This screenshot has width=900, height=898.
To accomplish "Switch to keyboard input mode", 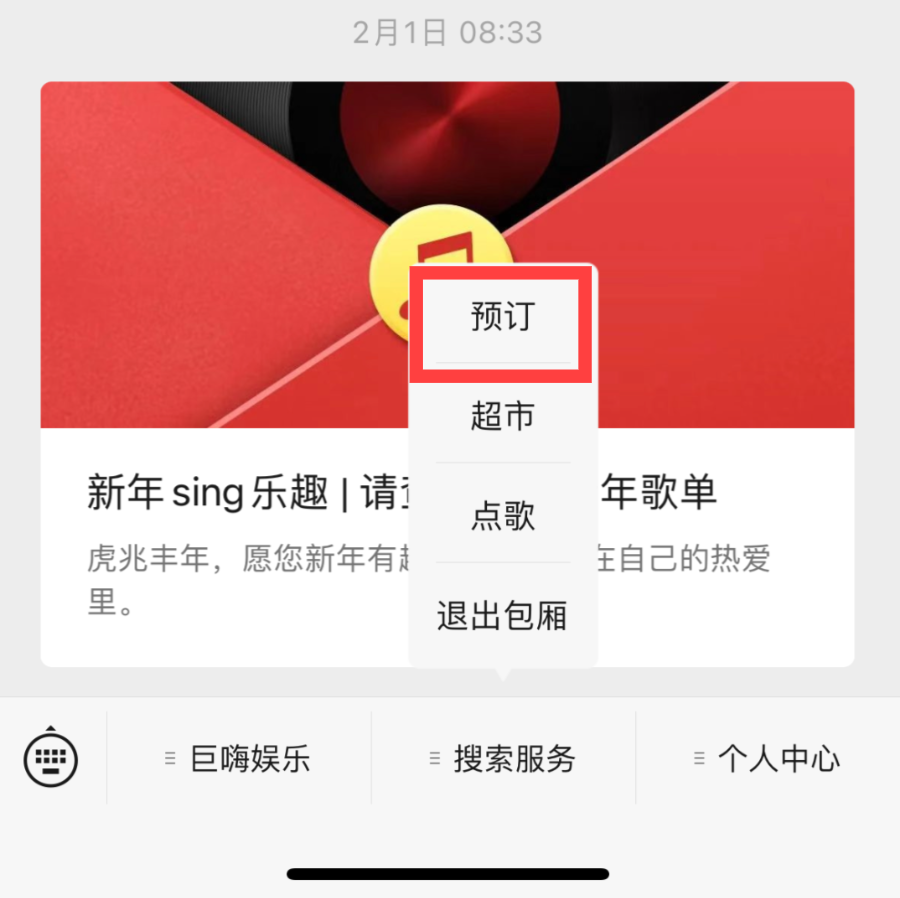I will 51,759.
